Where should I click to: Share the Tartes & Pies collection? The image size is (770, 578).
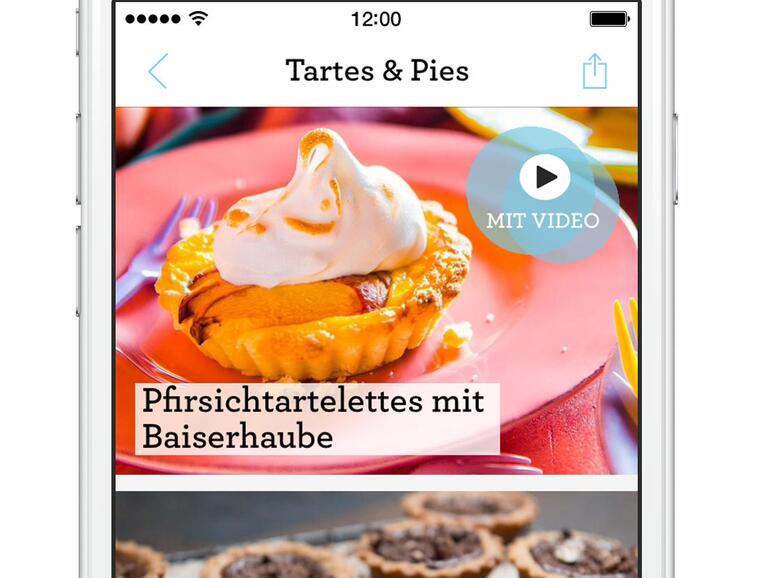595,72
